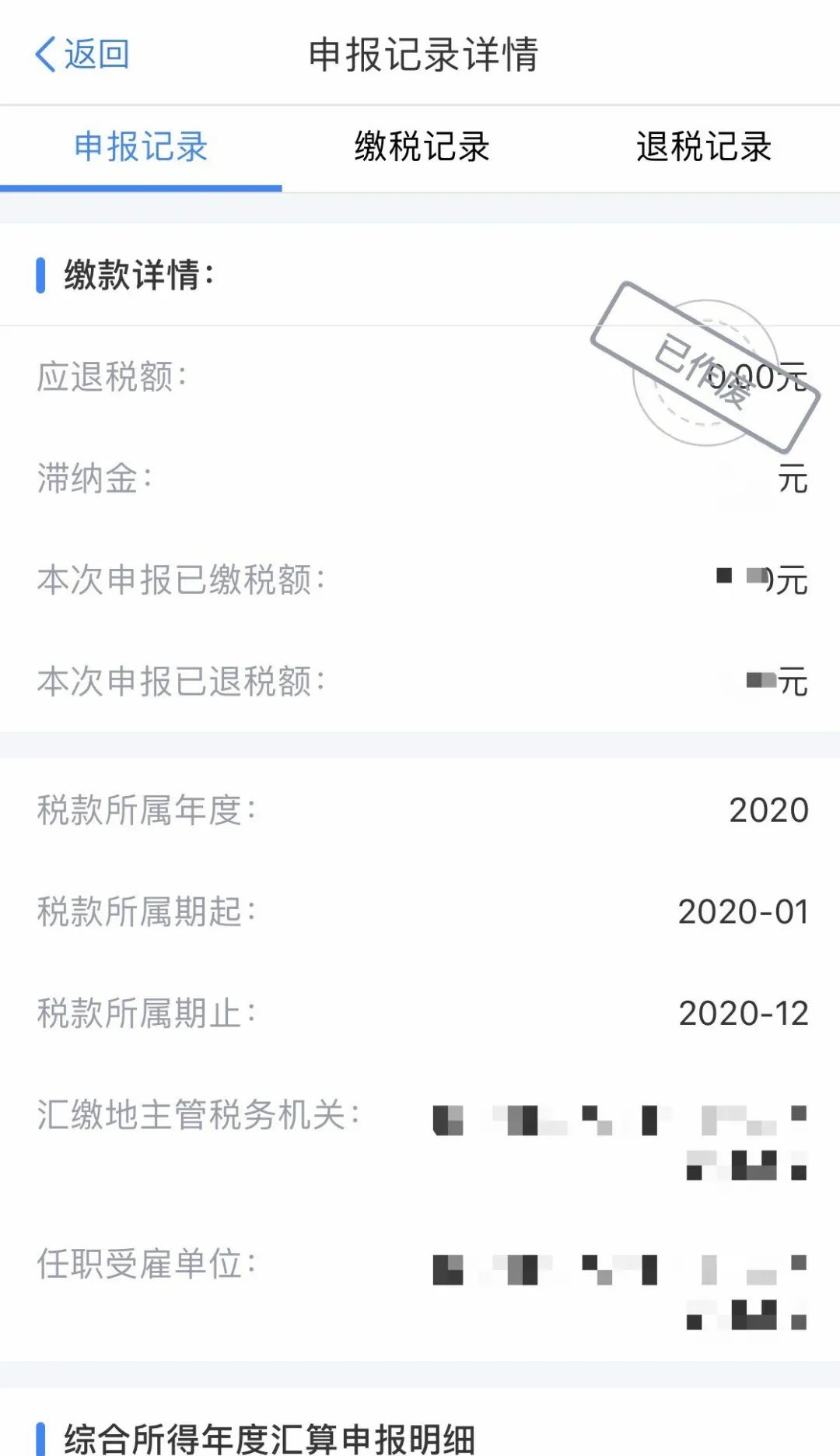Viewport: 840px width, 1456px height.
Task: Open the 退税记录 tab
Action: 704,147
